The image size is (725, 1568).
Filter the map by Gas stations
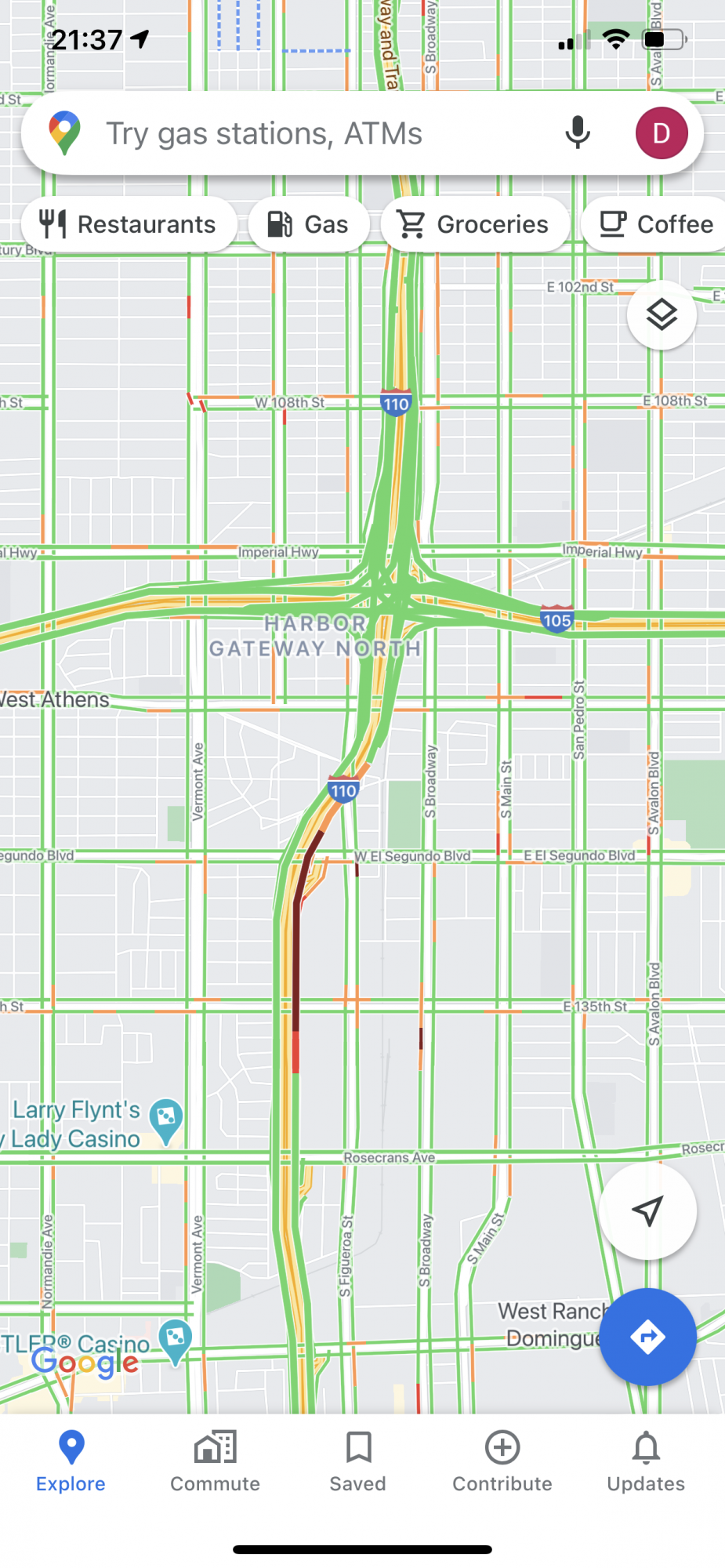tap(309, 224)
